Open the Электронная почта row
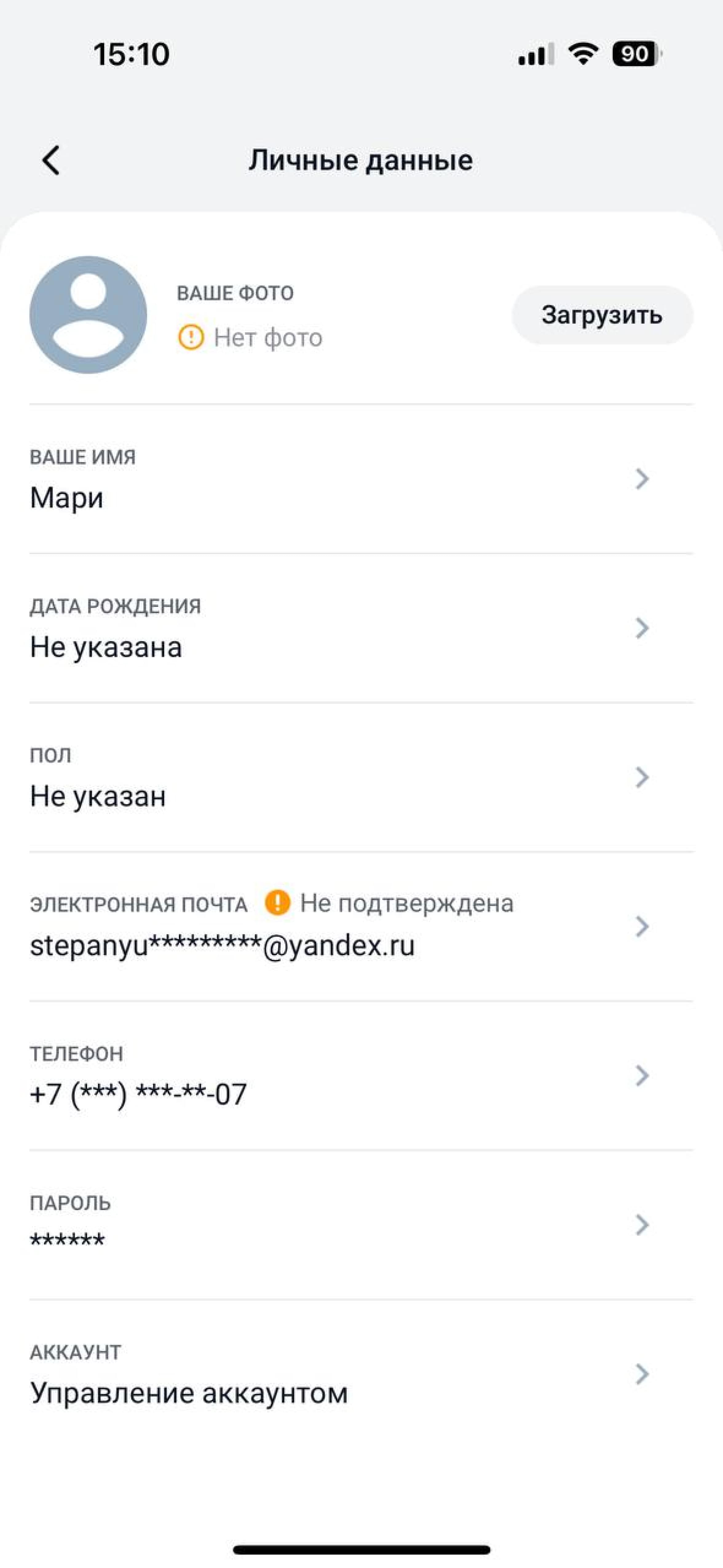Viewport: 723px width, 1568px height. [361, 926]
